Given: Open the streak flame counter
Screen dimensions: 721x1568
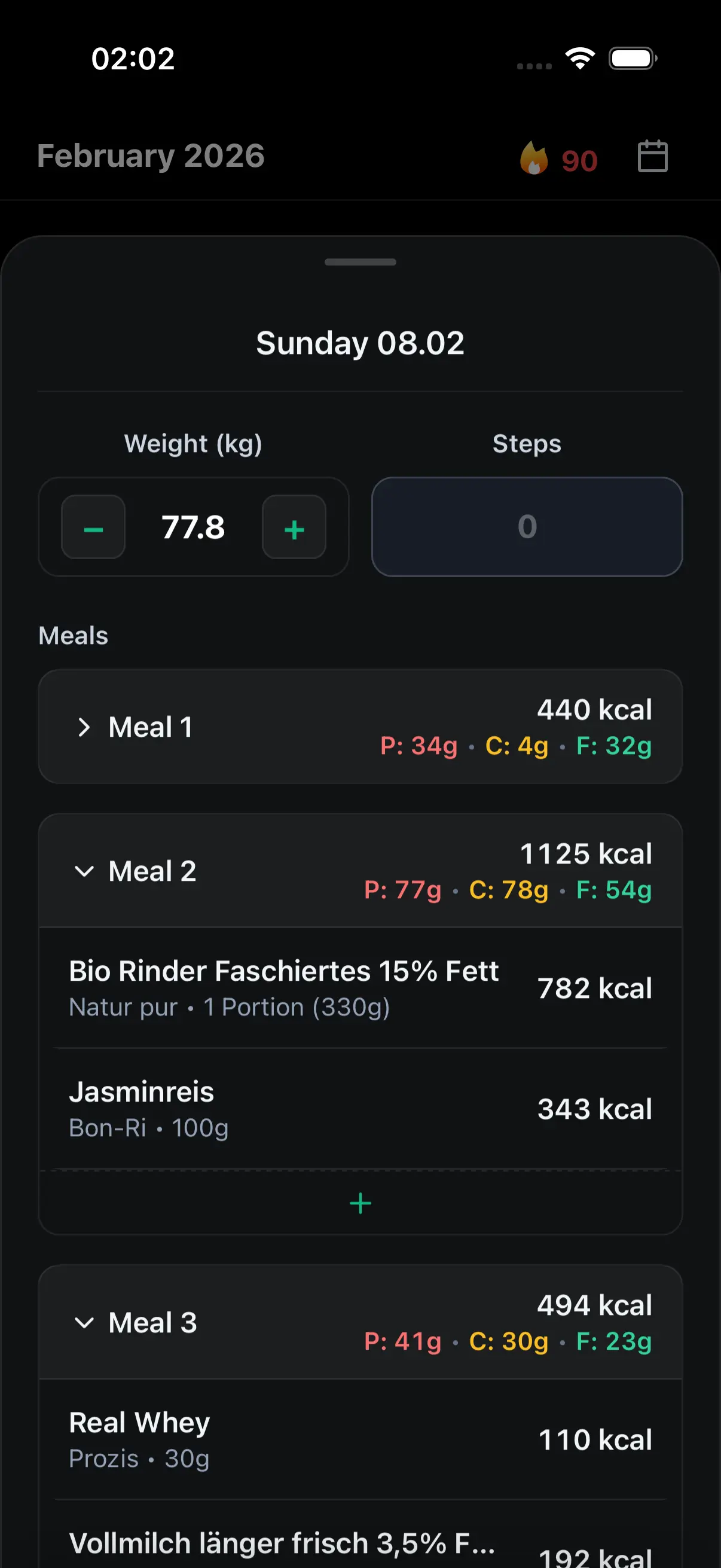Looking at the screenshot, I should [x=558, y=160].
